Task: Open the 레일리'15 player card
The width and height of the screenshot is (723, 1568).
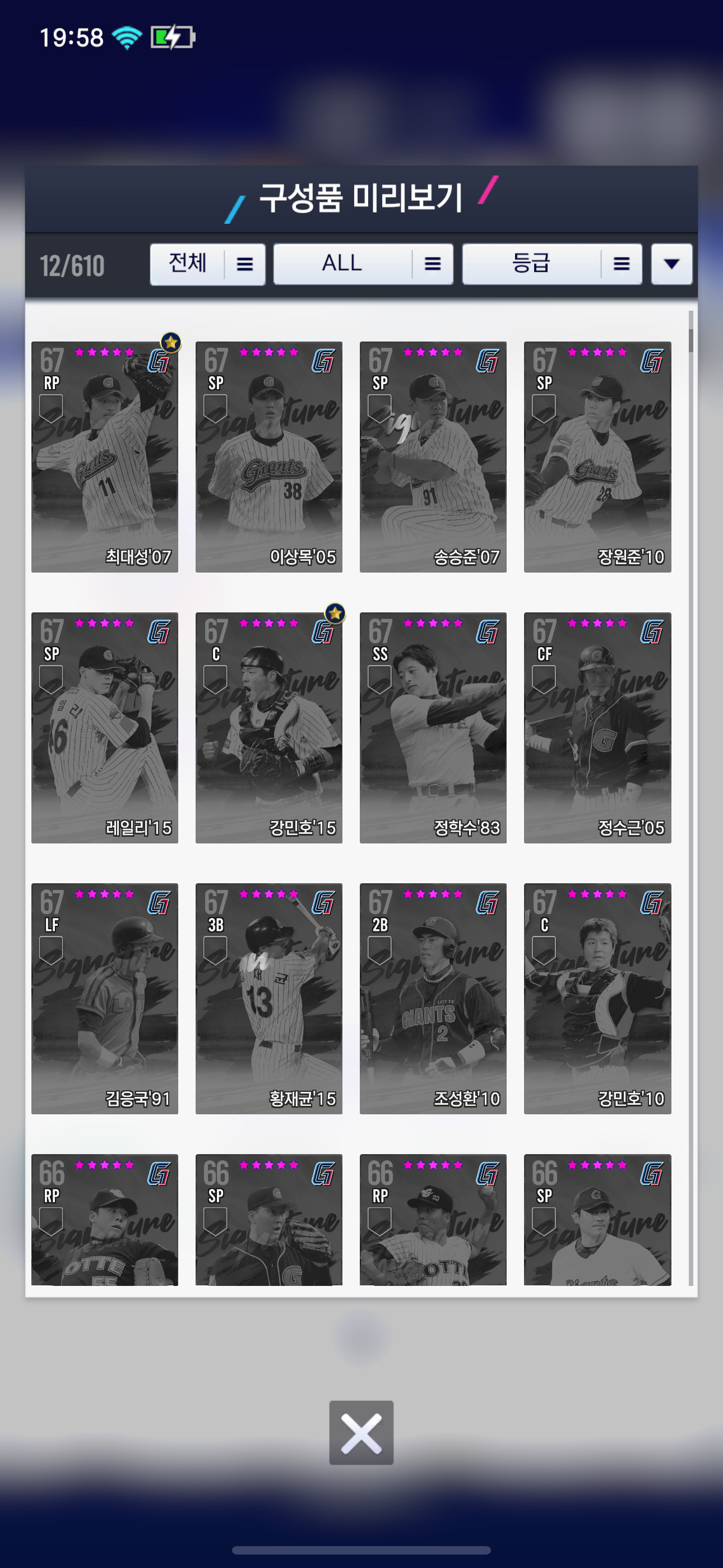Action: pos(105,727)
